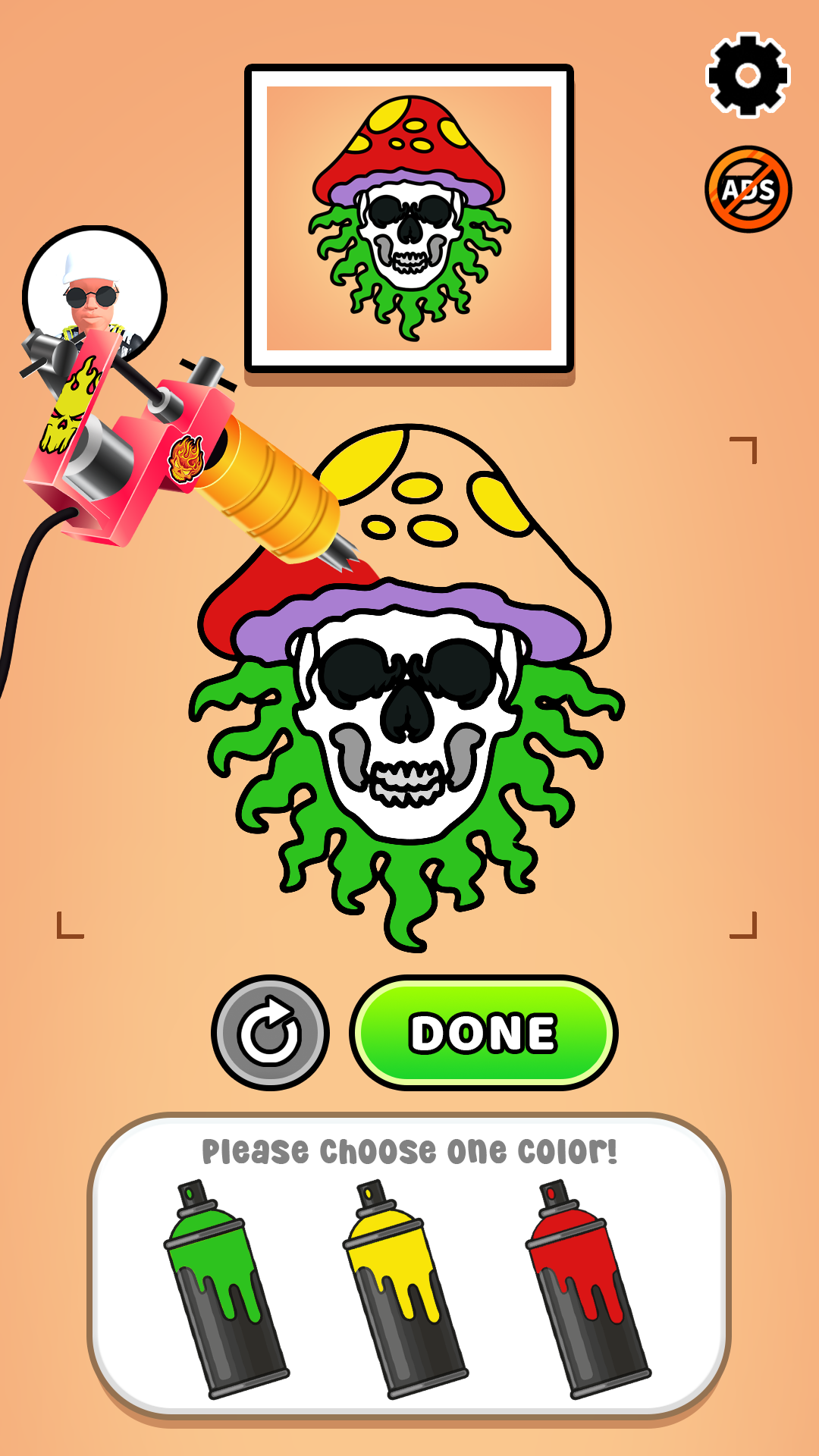Reset the tattoo with the redo button
819x1456 pixels.
[270, 1032]
